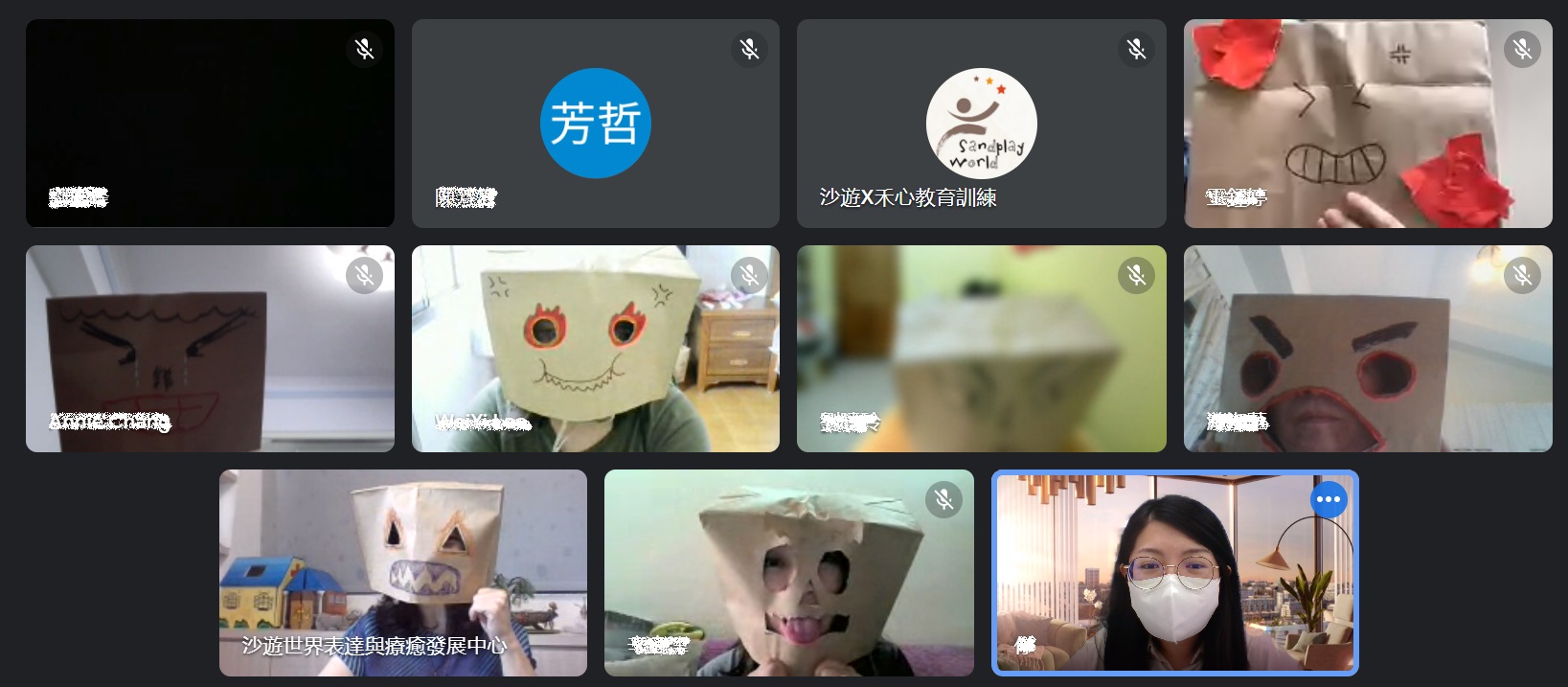The width and height of the screenshot is (1568, 687).
Task: Select Annie Chang's video tile
Action: pyautogui.click(x=210, y=349)
